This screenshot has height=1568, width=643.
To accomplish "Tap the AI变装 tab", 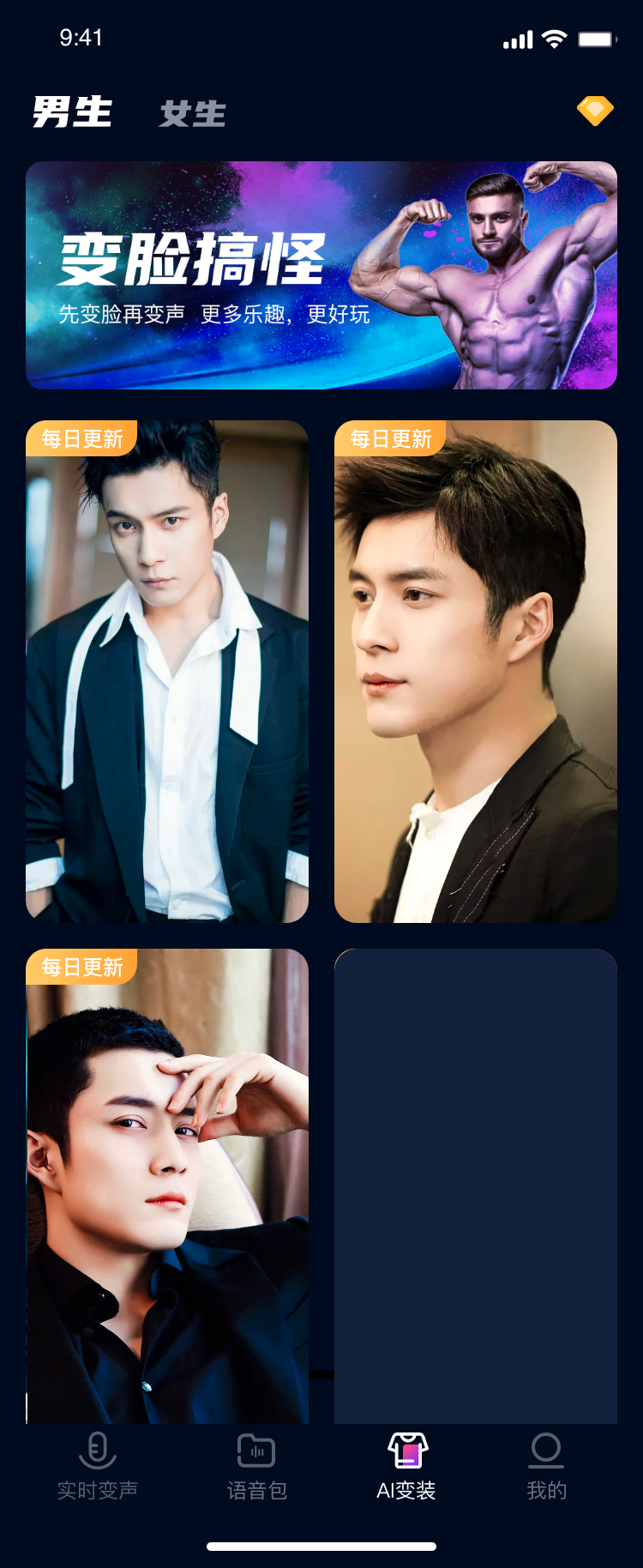I will pyautogui.click(x=406, y=1466).
